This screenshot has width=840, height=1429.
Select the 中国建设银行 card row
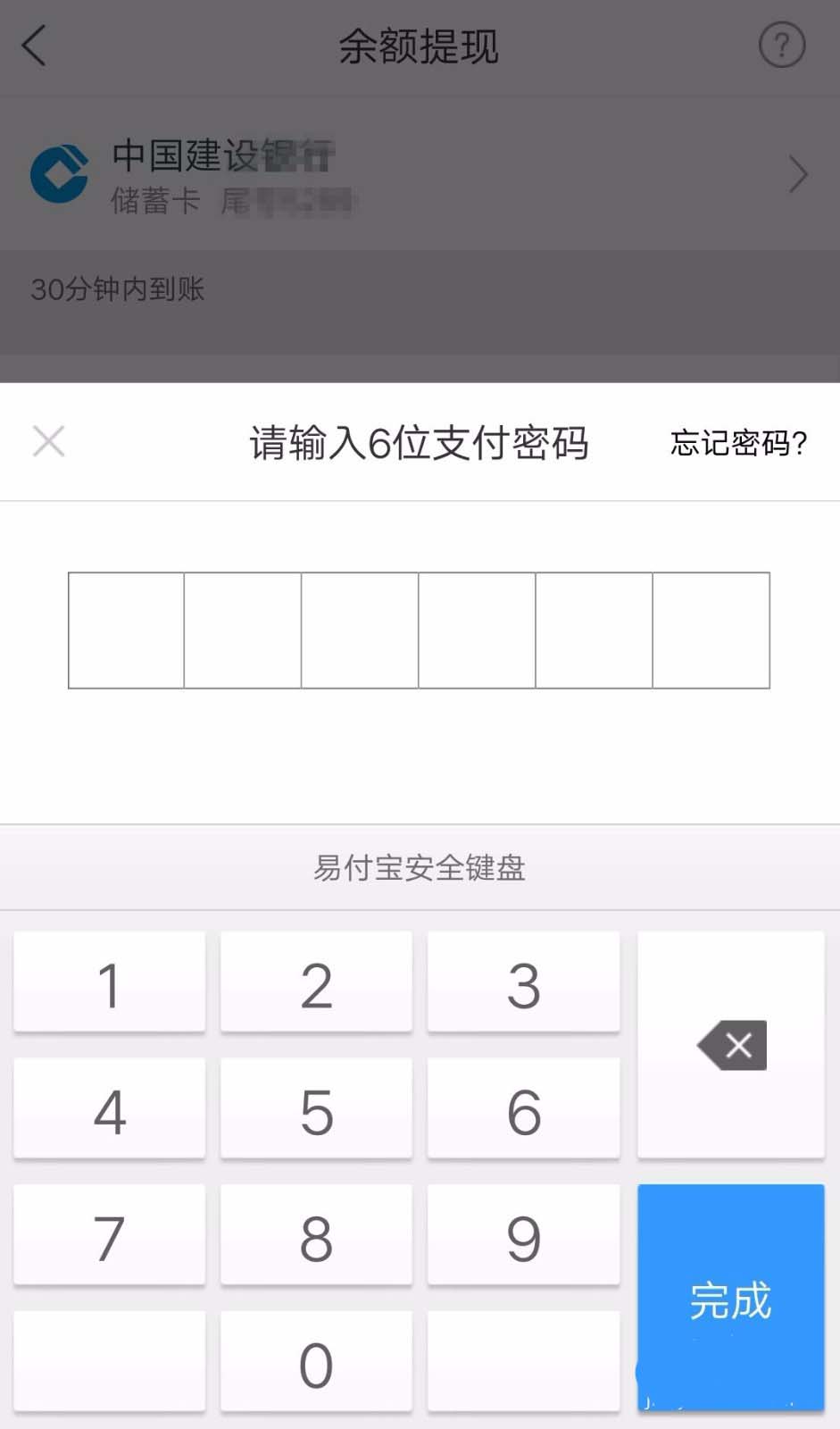click(419, 175)
